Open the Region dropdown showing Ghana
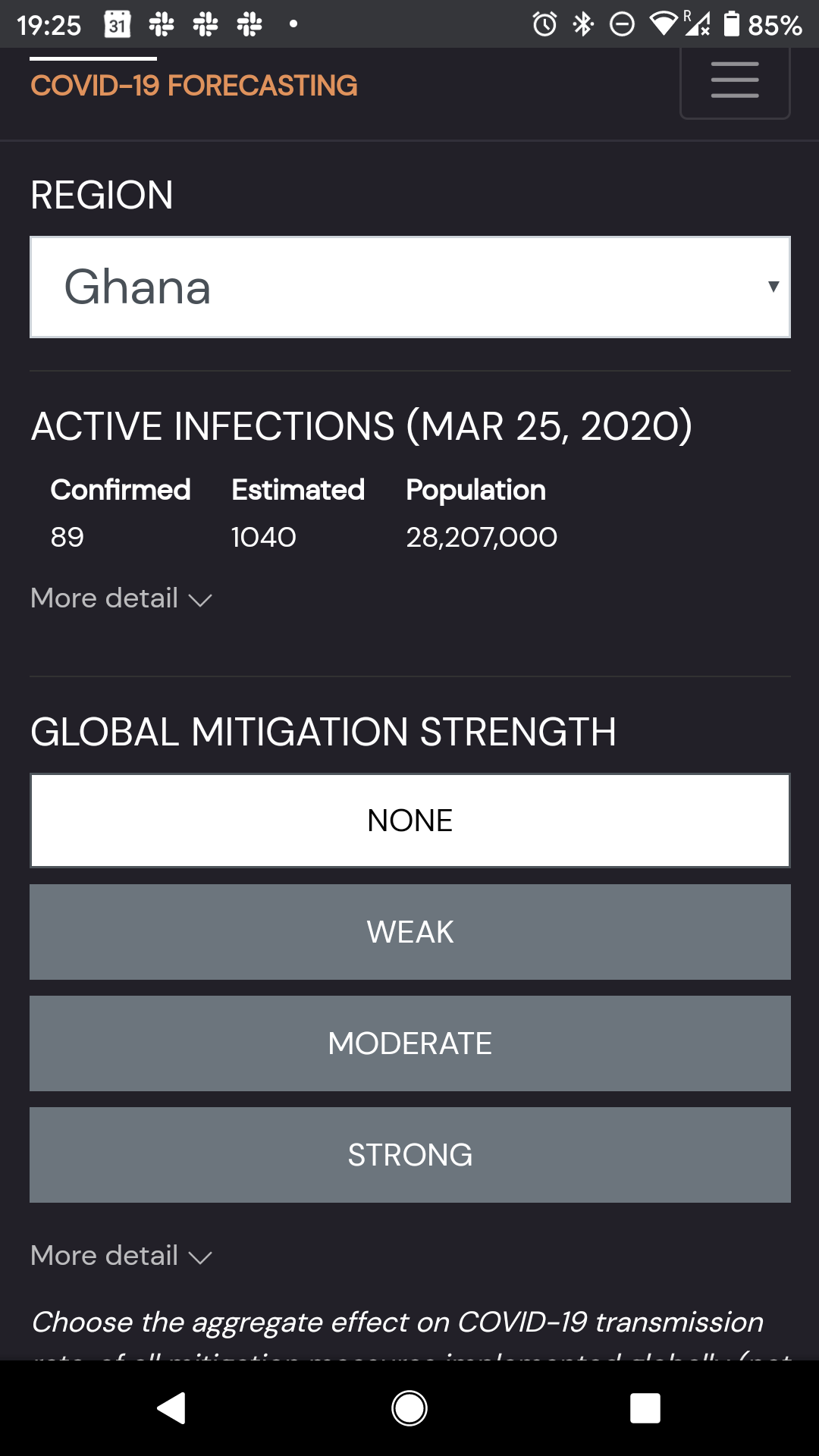819x1456 pixels. coord(410,287)
